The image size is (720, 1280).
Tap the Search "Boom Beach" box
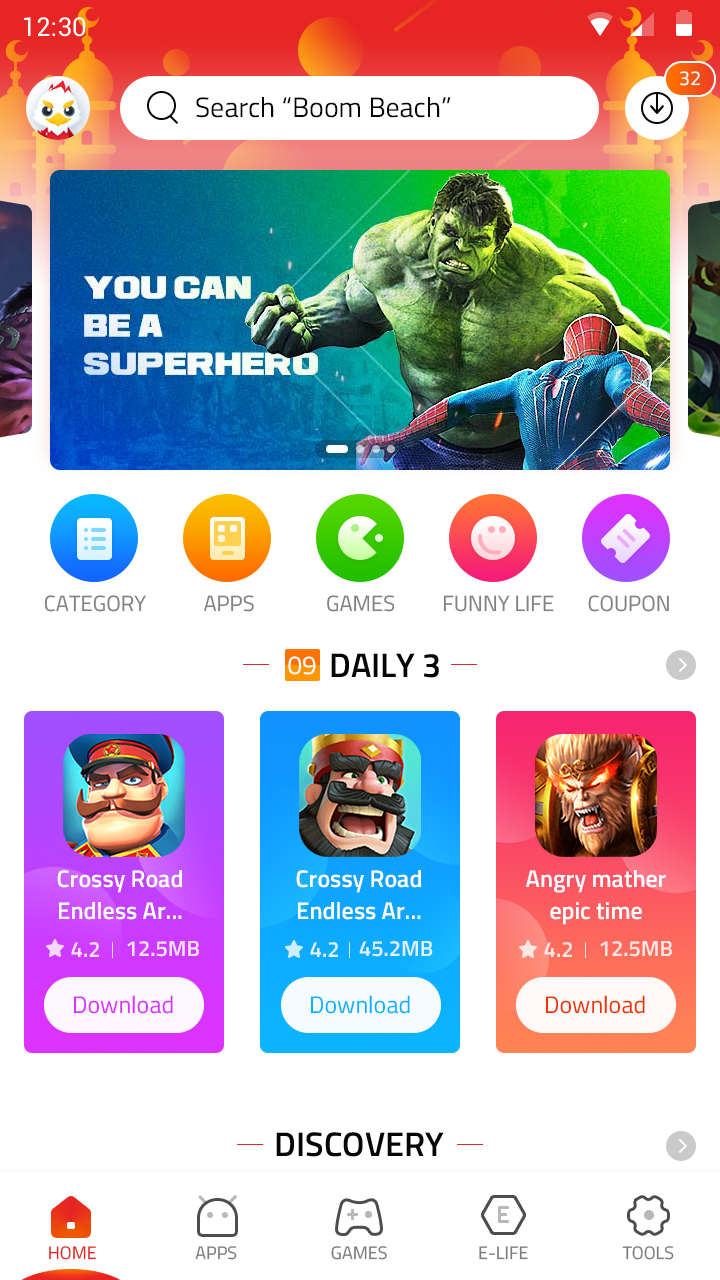pos(359,108)
